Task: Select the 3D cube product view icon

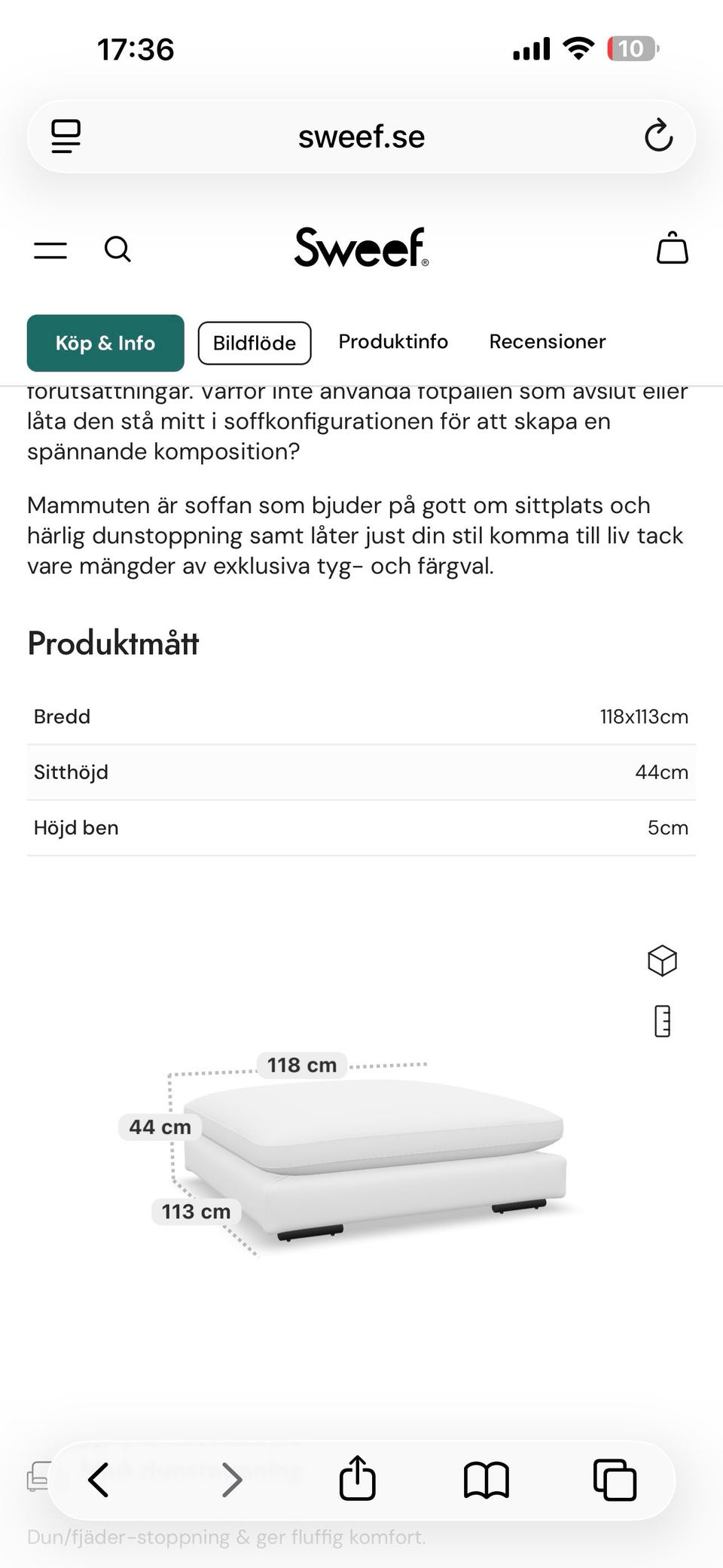Action: [662, 961]
